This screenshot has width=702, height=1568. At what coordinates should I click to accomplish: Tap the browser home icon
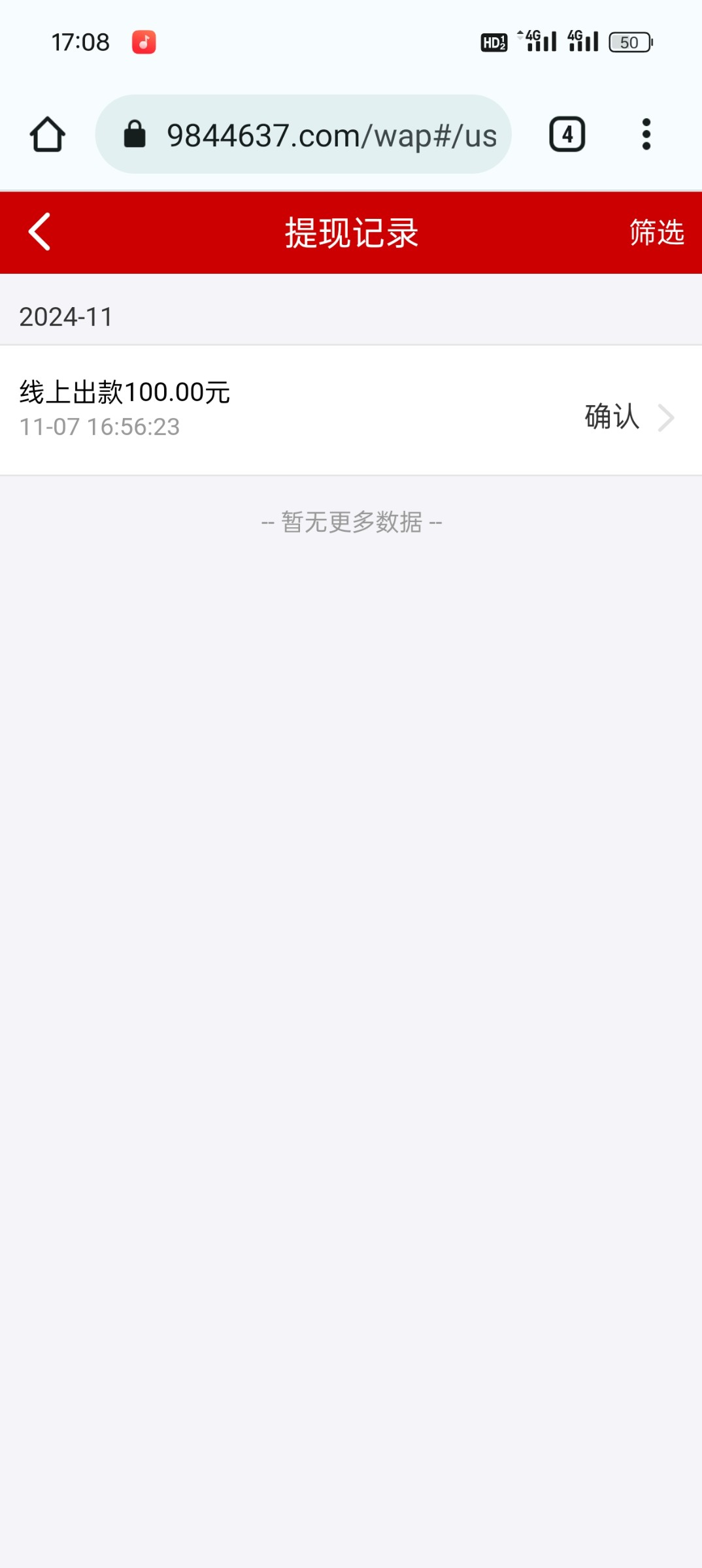click(47, 135)
